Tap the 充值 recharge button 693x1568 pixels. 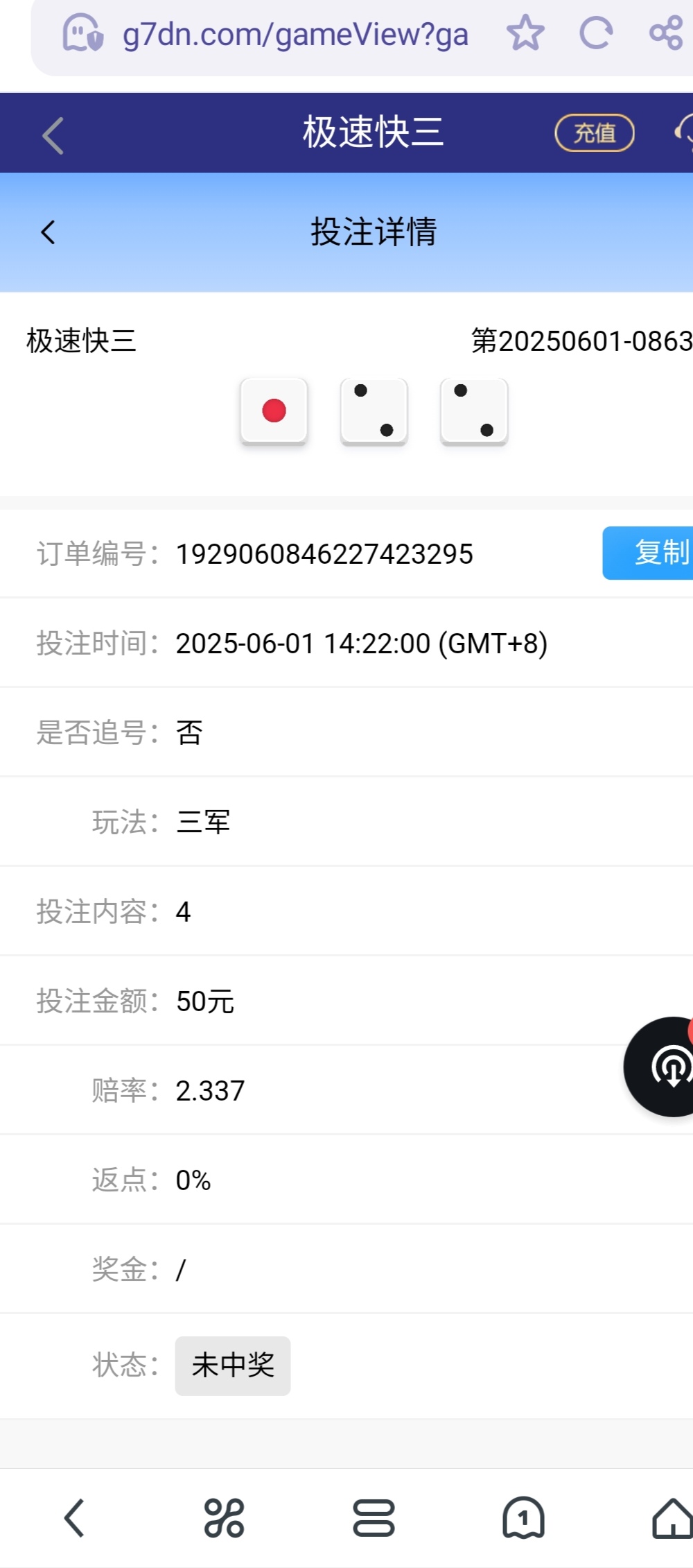pyautogui.click(x=595, y=132)
